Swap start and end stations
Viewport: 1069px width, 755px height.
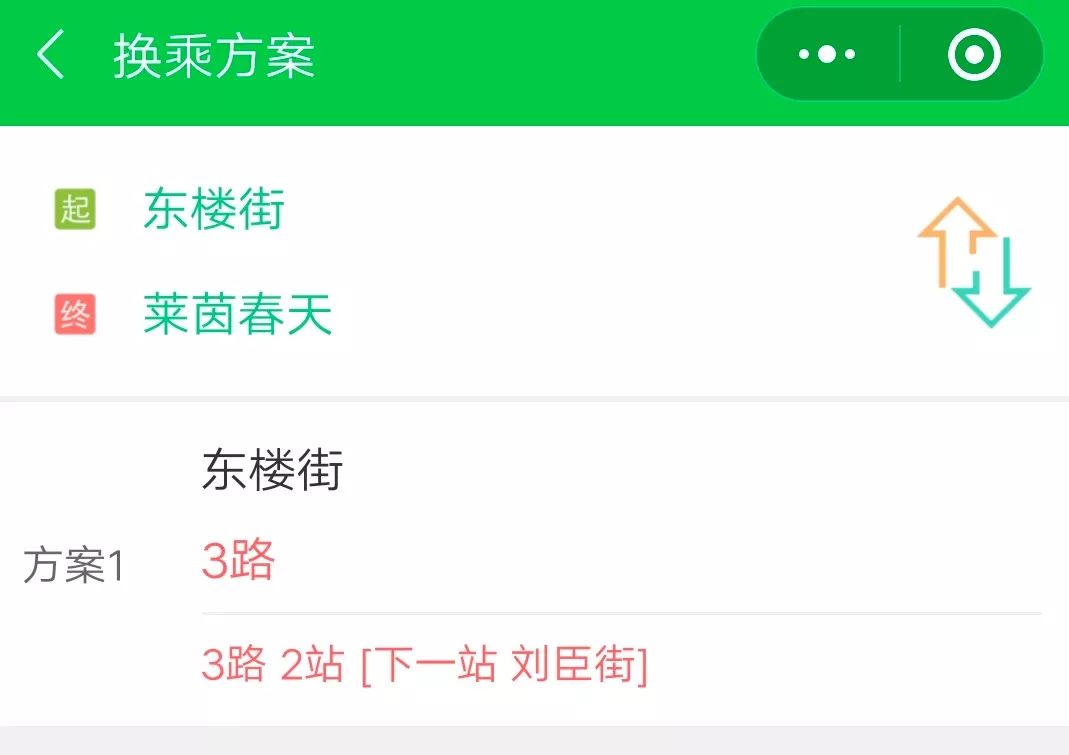click(x=973, y=262)
